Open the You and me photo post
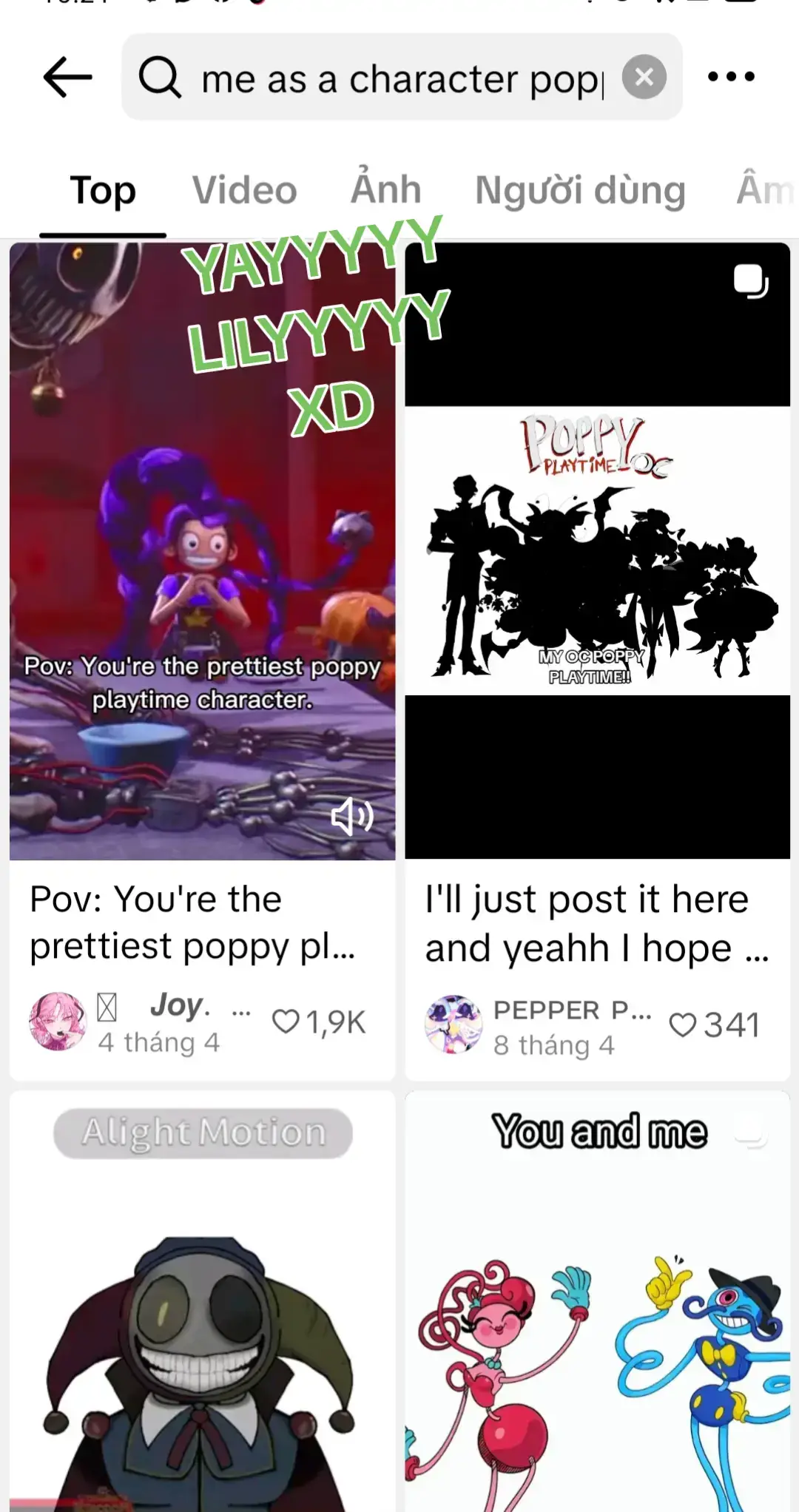The height and width of the screenshot is (1512, 799). click(597, 1301)
